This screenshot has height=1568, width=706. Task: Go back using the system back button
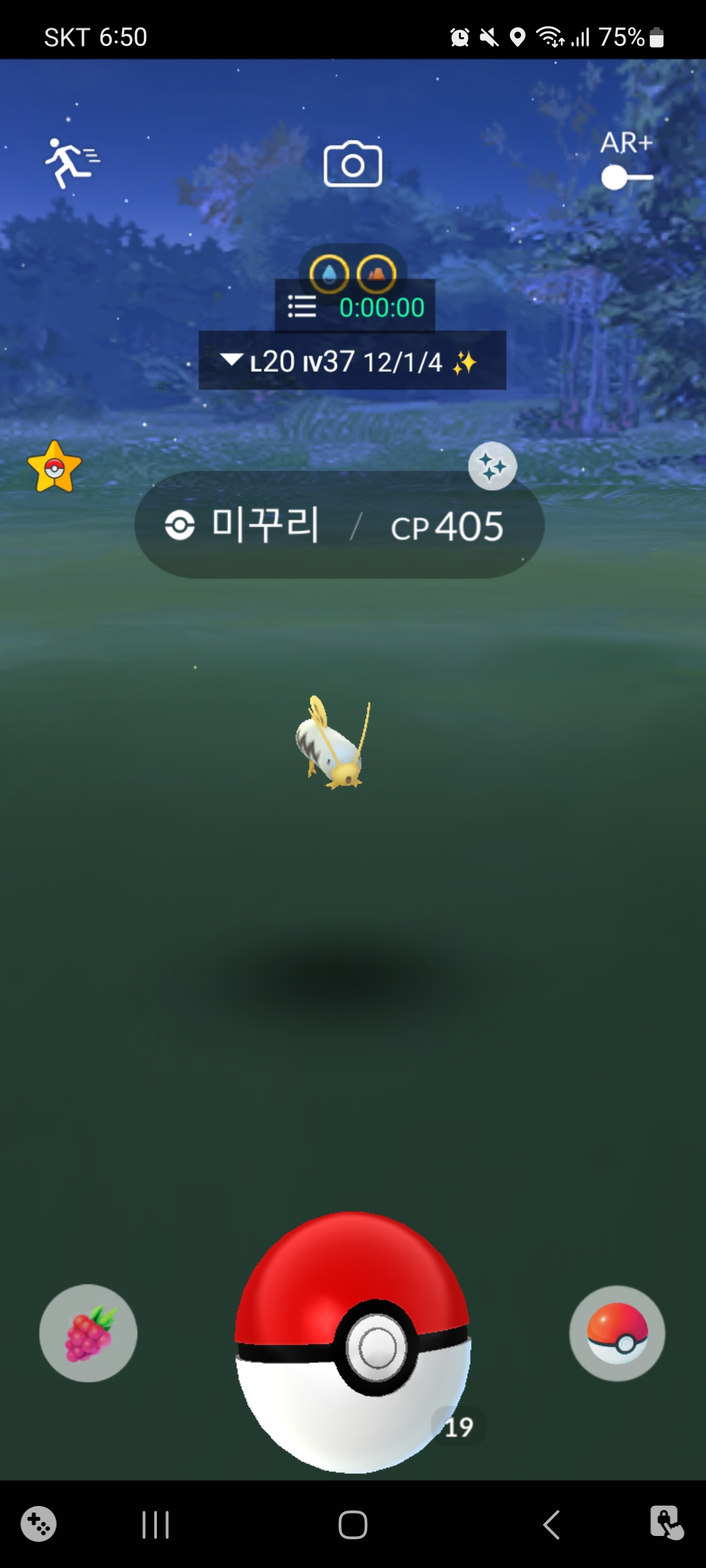pos(551,1525)
